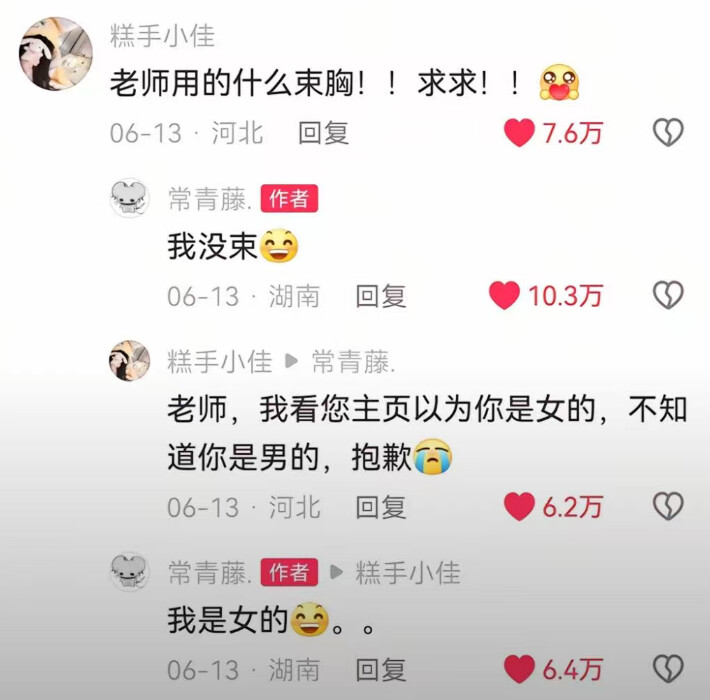
Task: Open the username 糕手小佳 above the top comment
Action: 162,37
